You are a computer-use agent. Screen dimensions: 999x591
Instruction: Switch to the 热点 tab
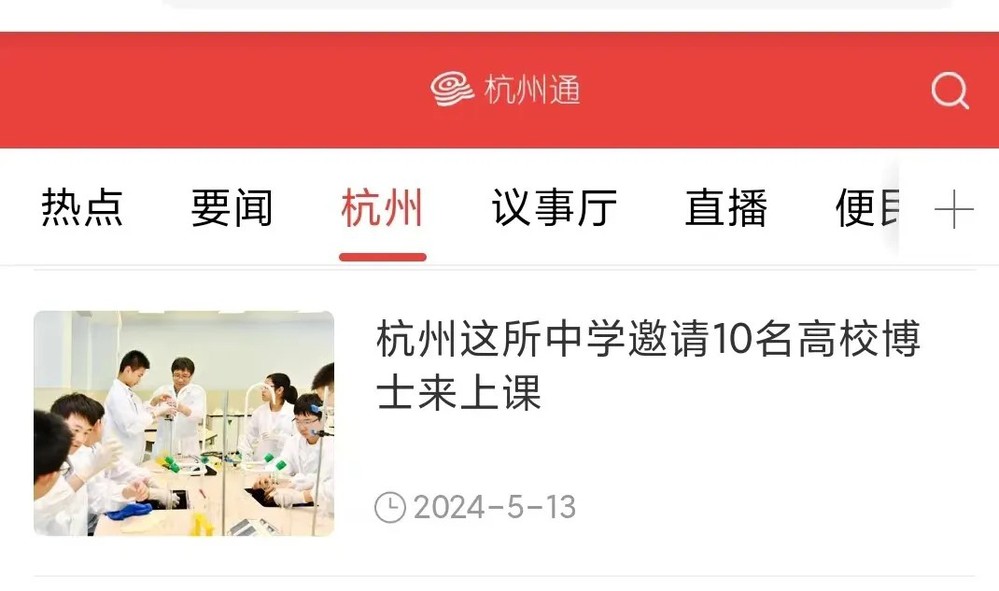click(82, 208)
